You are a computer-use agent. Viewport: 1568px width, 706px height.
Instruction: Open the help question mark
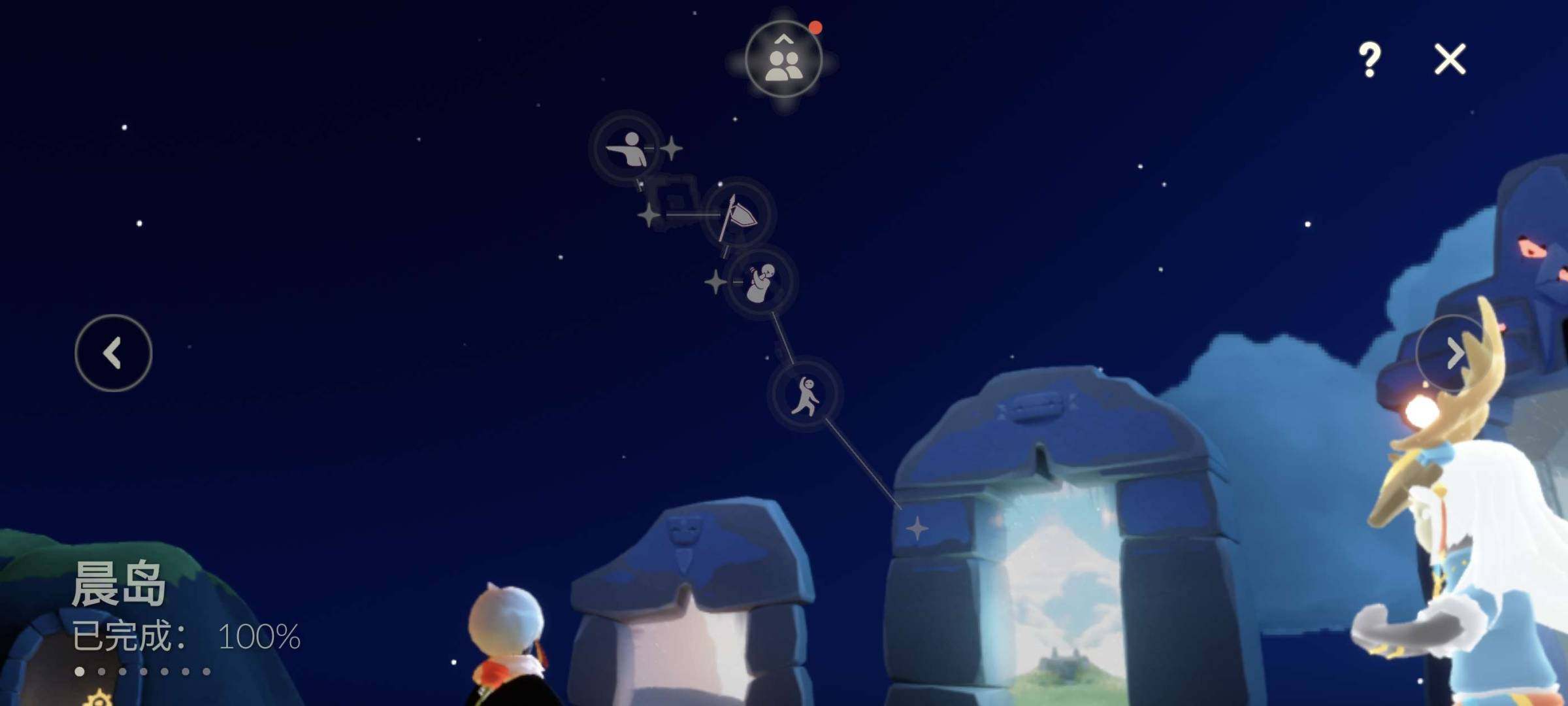pos(1369,60)
